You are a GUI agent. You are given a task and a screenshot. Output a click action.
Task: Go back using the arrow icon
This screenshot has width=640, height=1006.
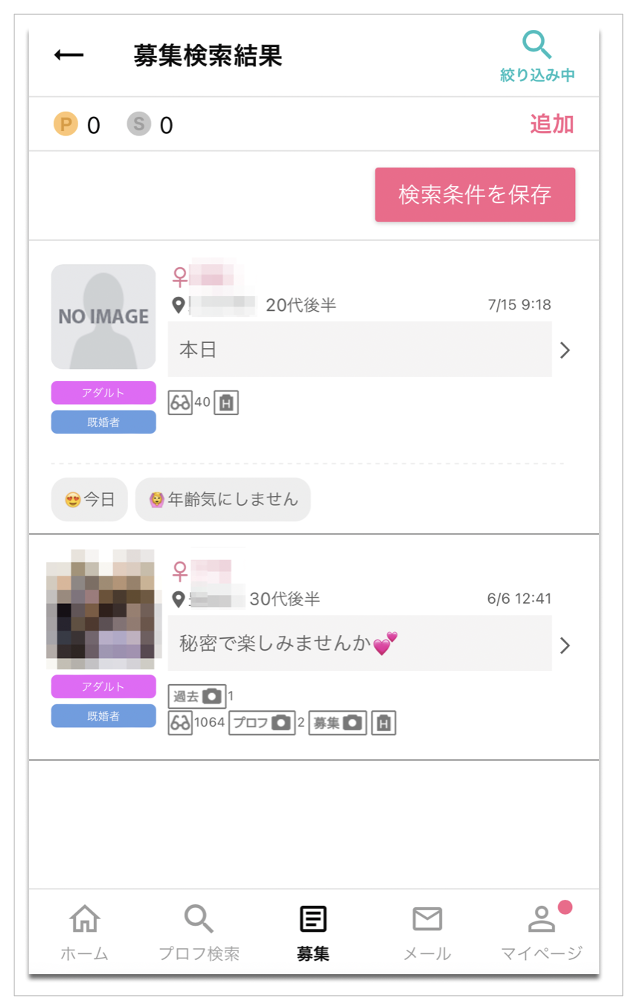click(69, 55)
